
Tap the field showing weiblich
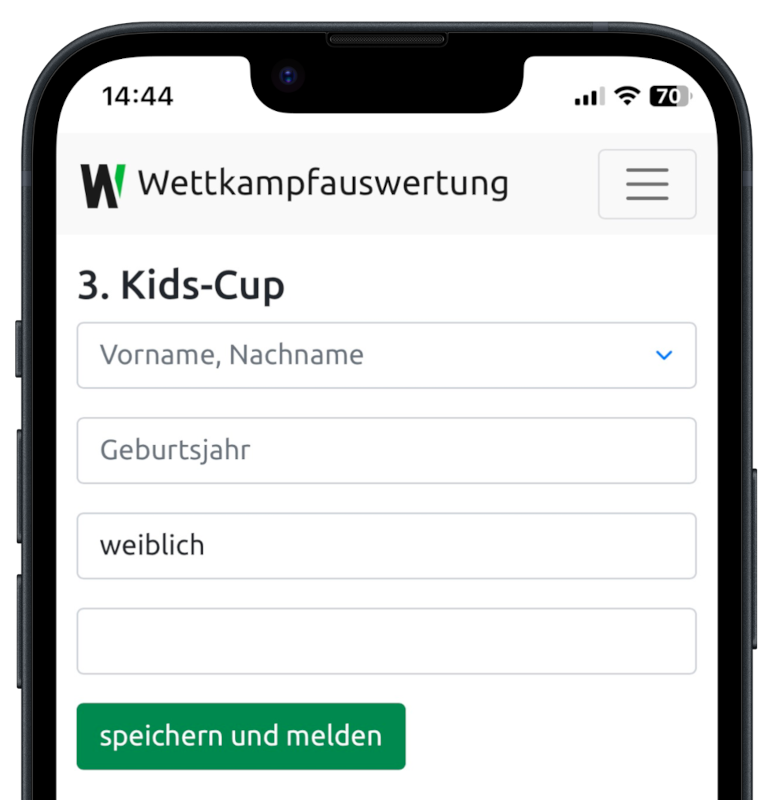tap(386, 546)
